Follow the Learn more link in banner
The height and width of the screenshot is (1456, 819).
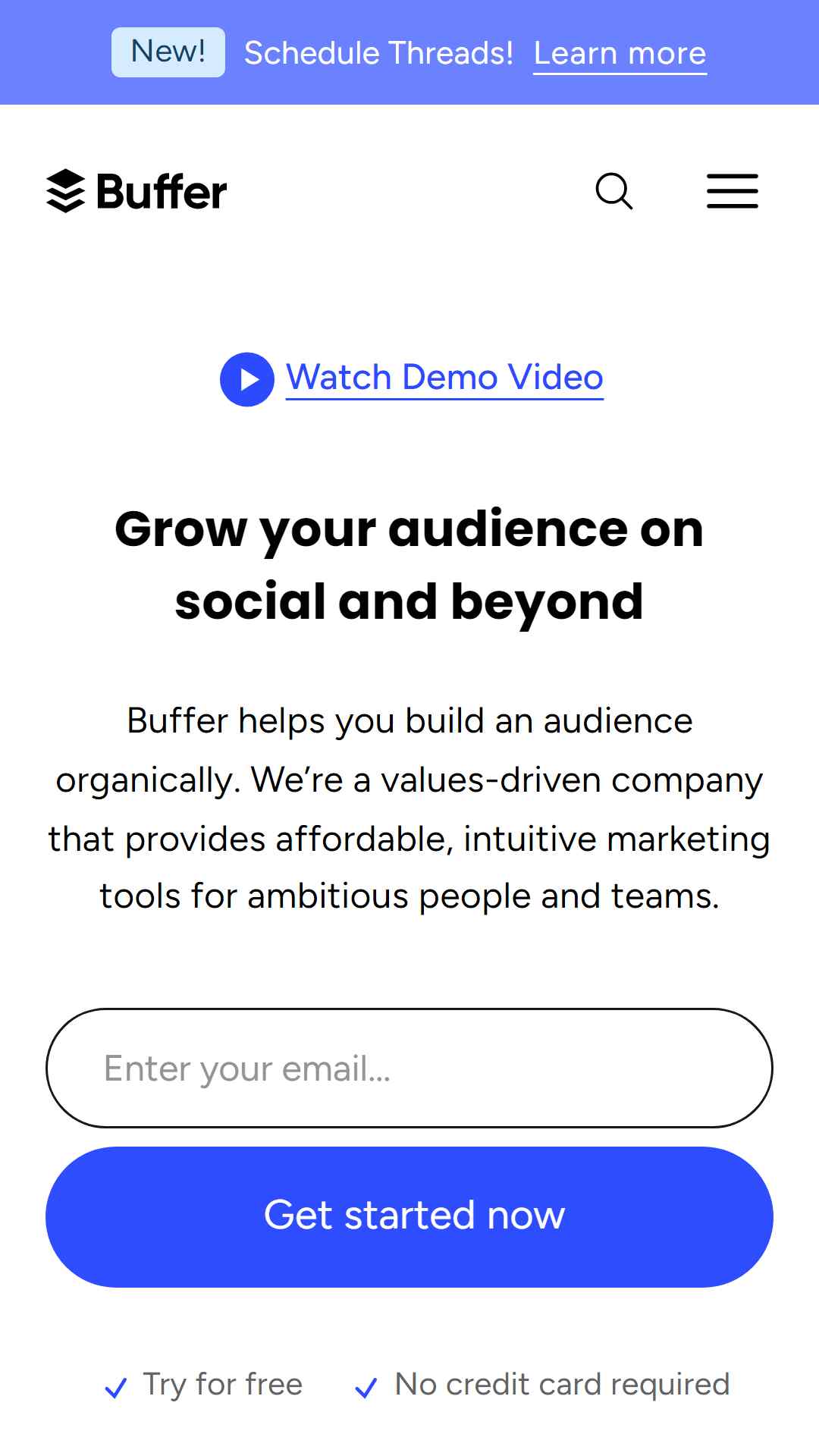click(x=620, y=53)
